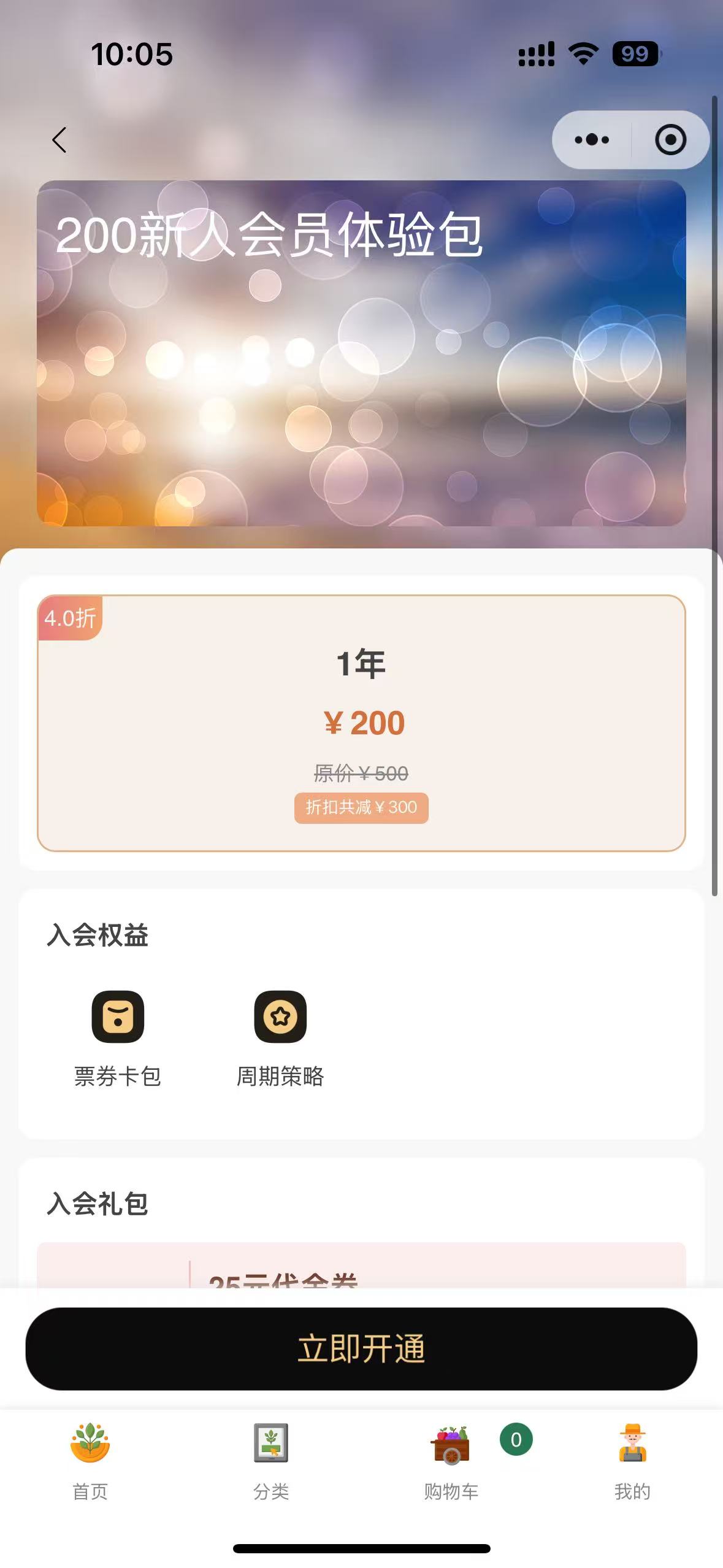Switch to the 首页 tab
This screenshot has height=1568, width=723.
[90, 1461]
